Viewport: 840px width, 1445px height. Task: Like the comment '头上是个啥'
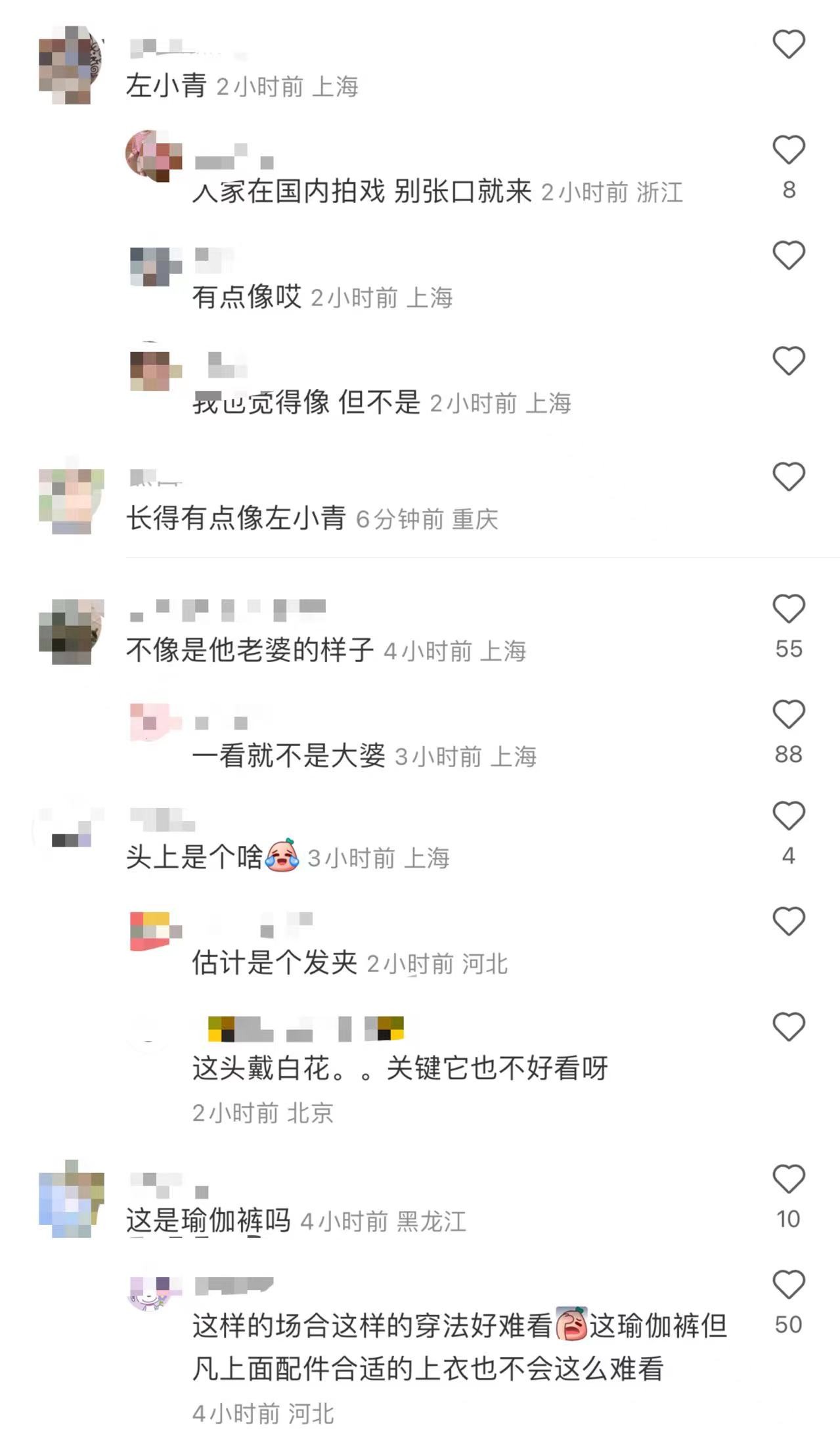point(788,816)
